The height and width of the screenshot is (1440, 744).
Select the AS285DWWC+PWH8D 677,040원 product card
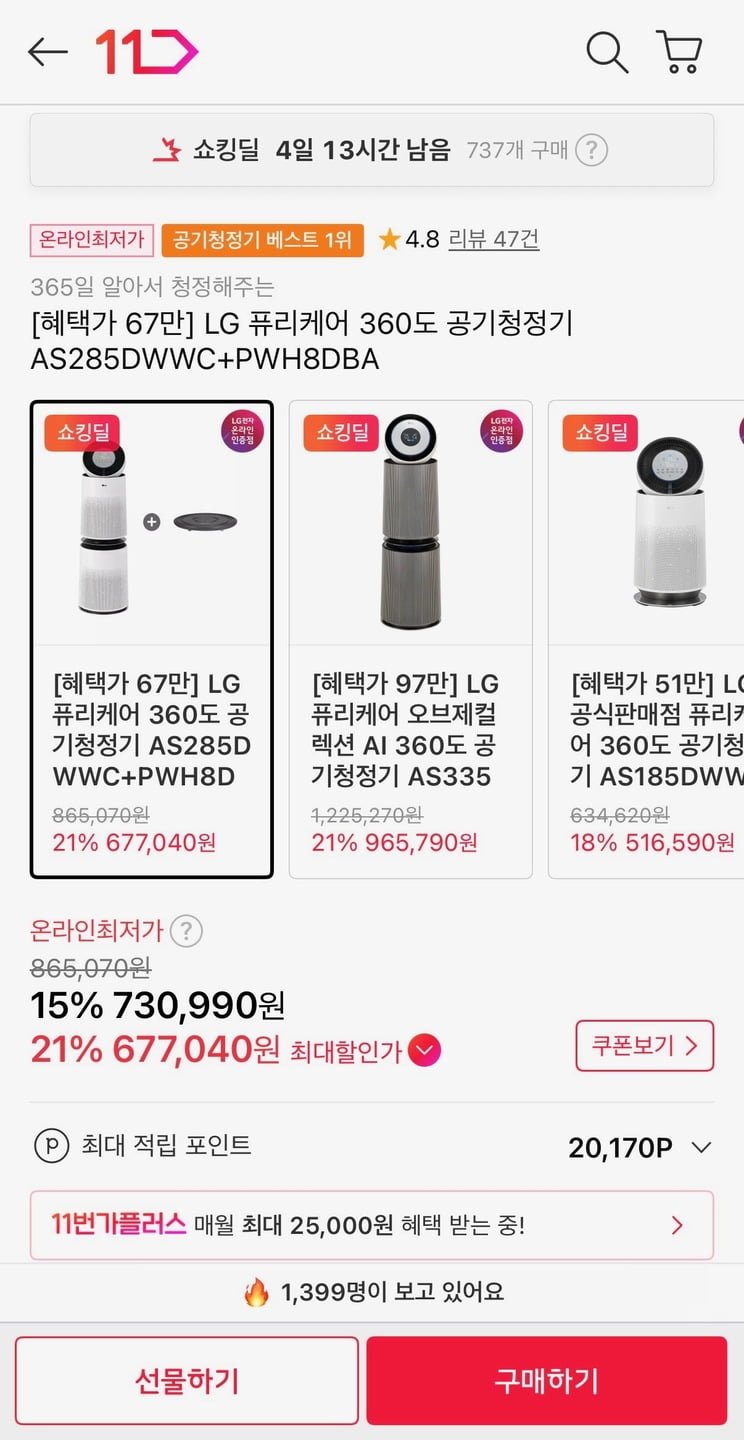(152, 639)
